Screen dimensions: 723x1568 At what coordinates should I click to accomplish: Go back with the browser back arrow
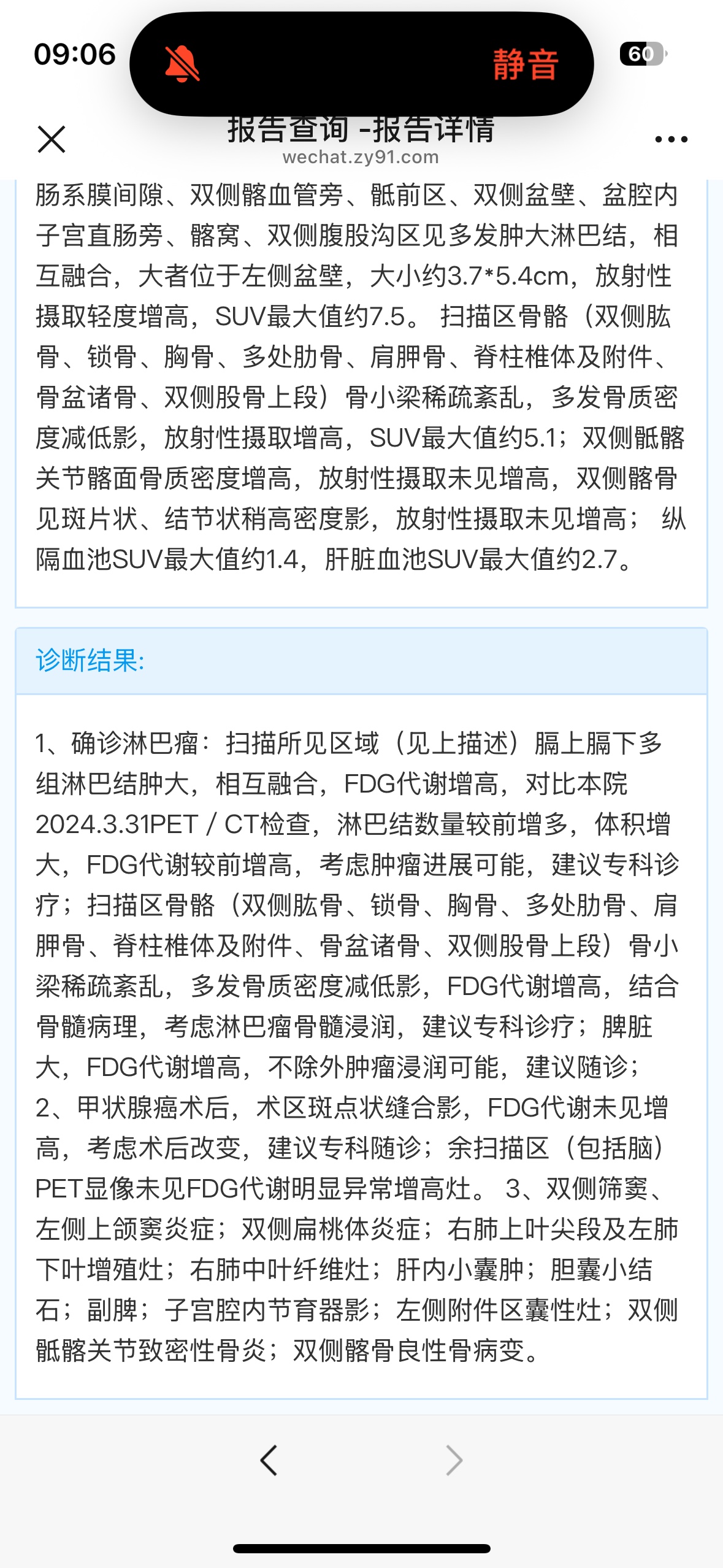click(x=269, y=1460)
